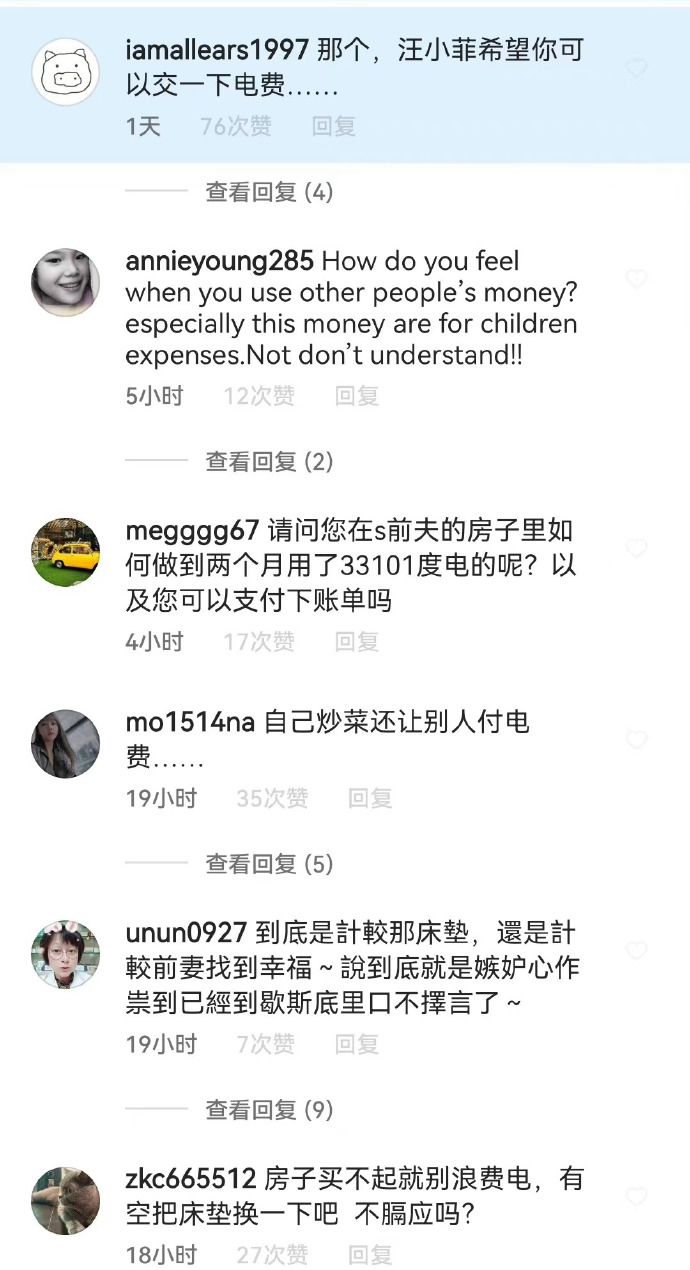View the 76 likes on iamallears1997's comment
Screen dimensions: 690x1270
tap(235, 127)
